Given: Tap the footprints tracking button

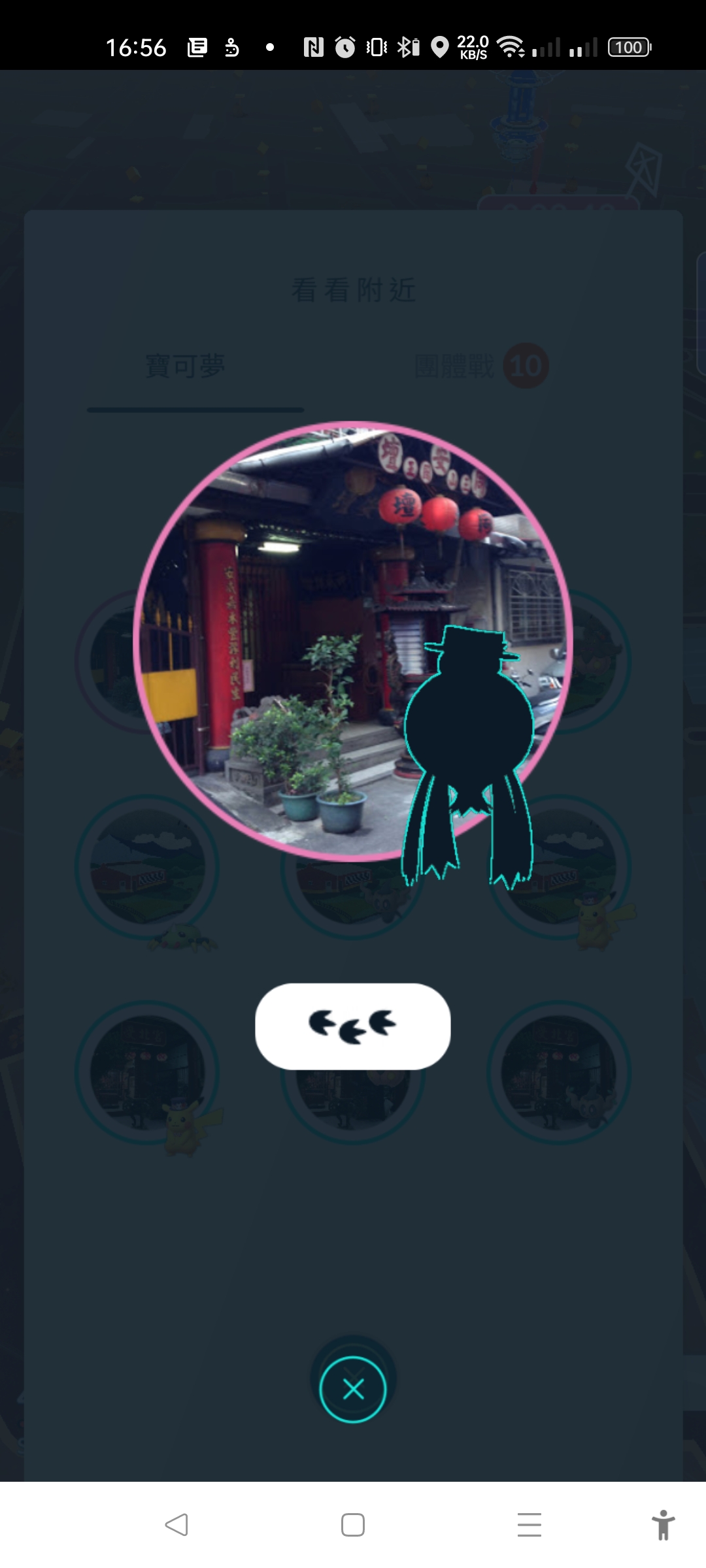Looking at the screenshot, I should (x=352, y=1026).
